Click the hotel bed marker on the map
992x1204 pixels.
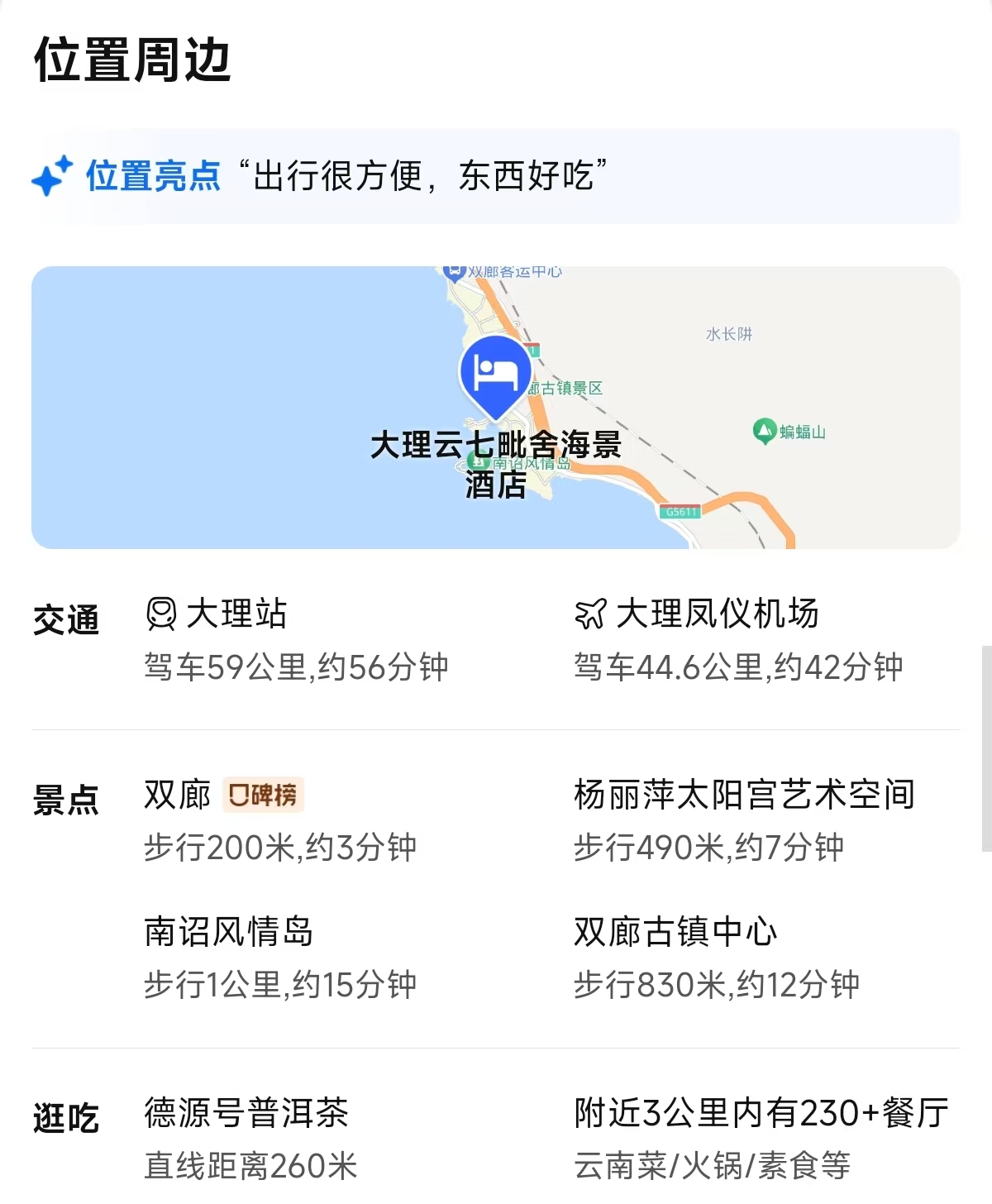[x=497, y=374]
